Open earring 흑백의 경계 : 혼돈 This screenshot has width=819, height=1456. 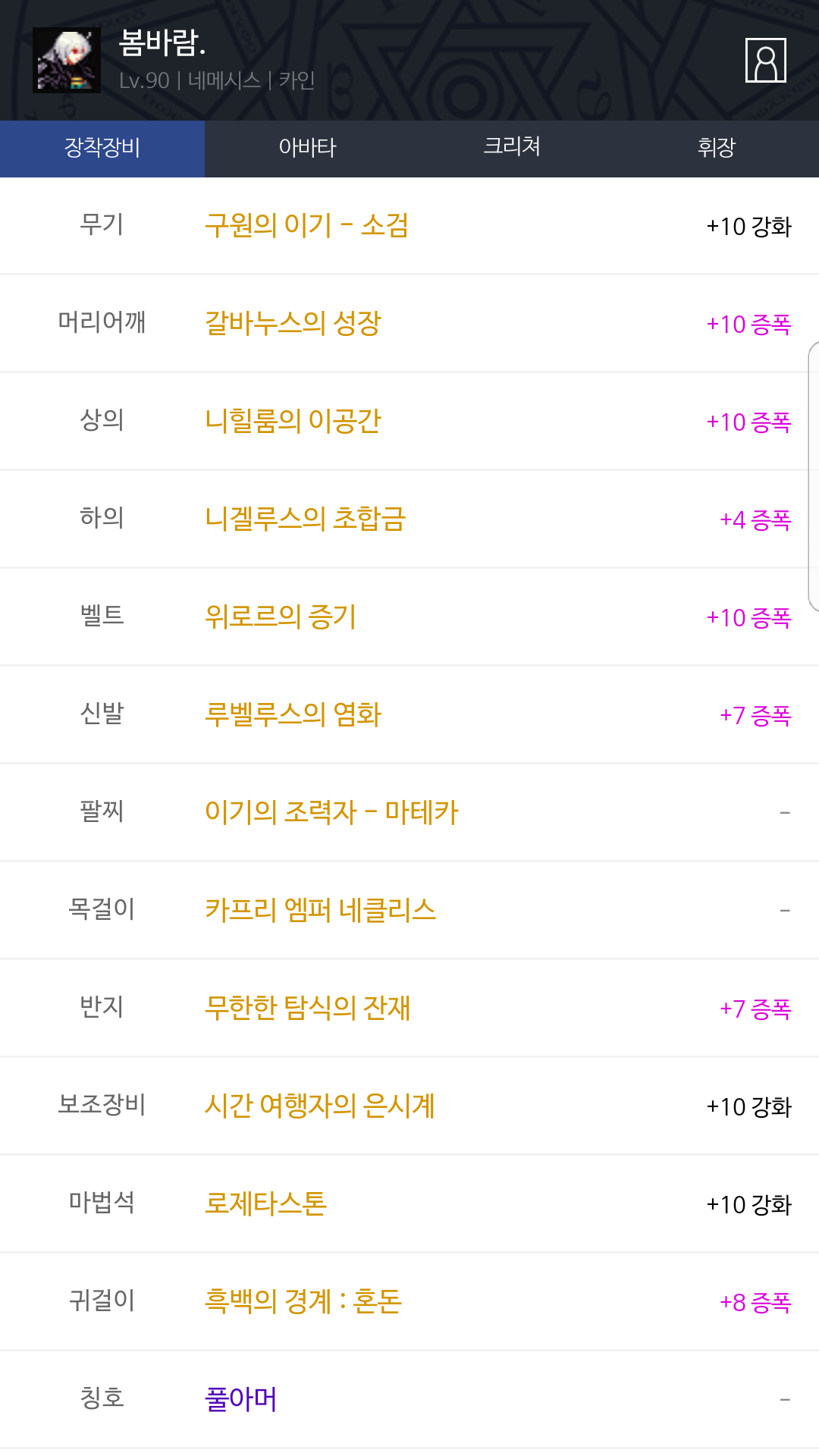[x=303, y=1302]
